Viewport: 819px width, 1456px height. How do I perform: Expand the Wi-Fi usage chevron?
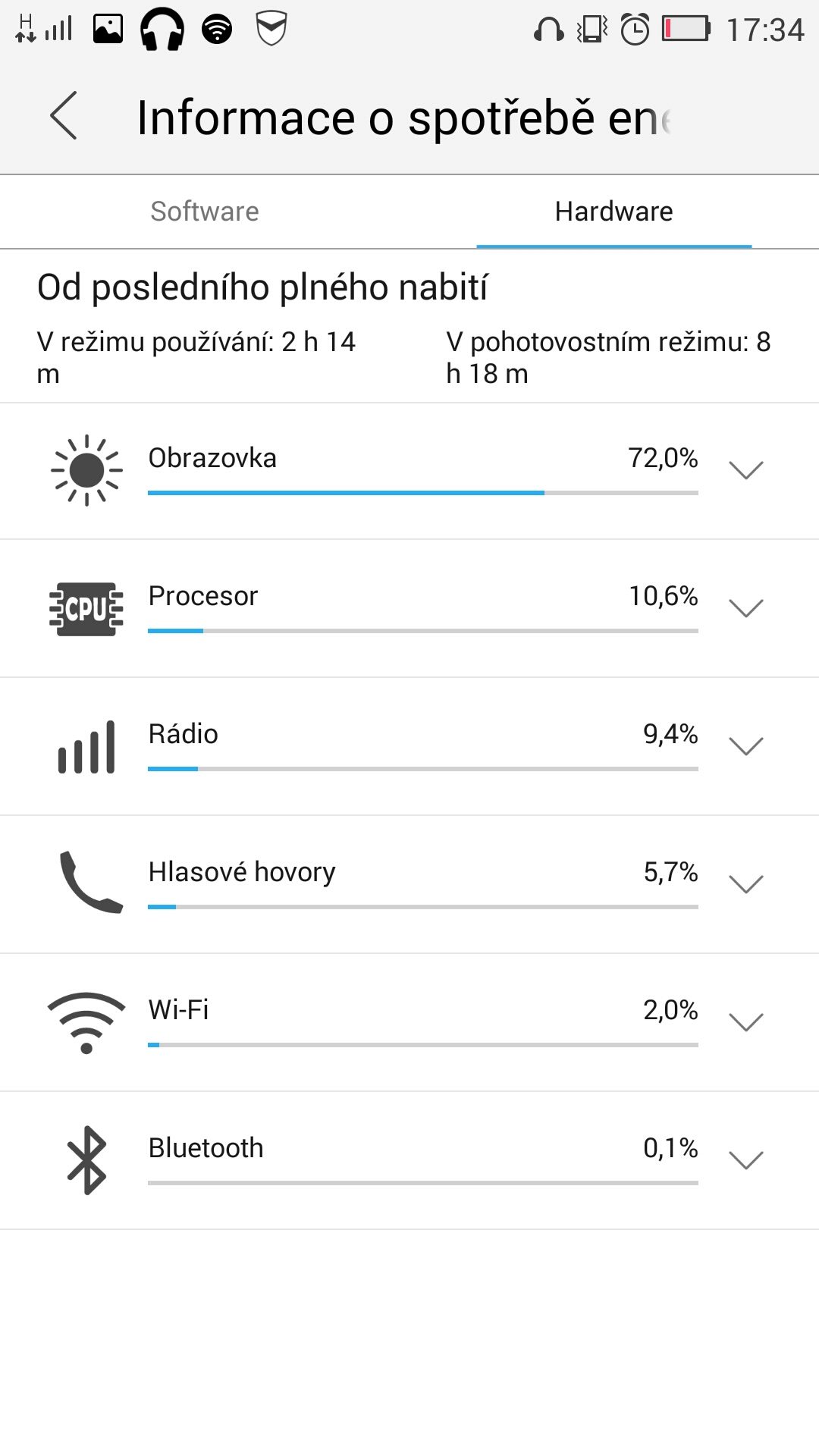pos(745,1022)
